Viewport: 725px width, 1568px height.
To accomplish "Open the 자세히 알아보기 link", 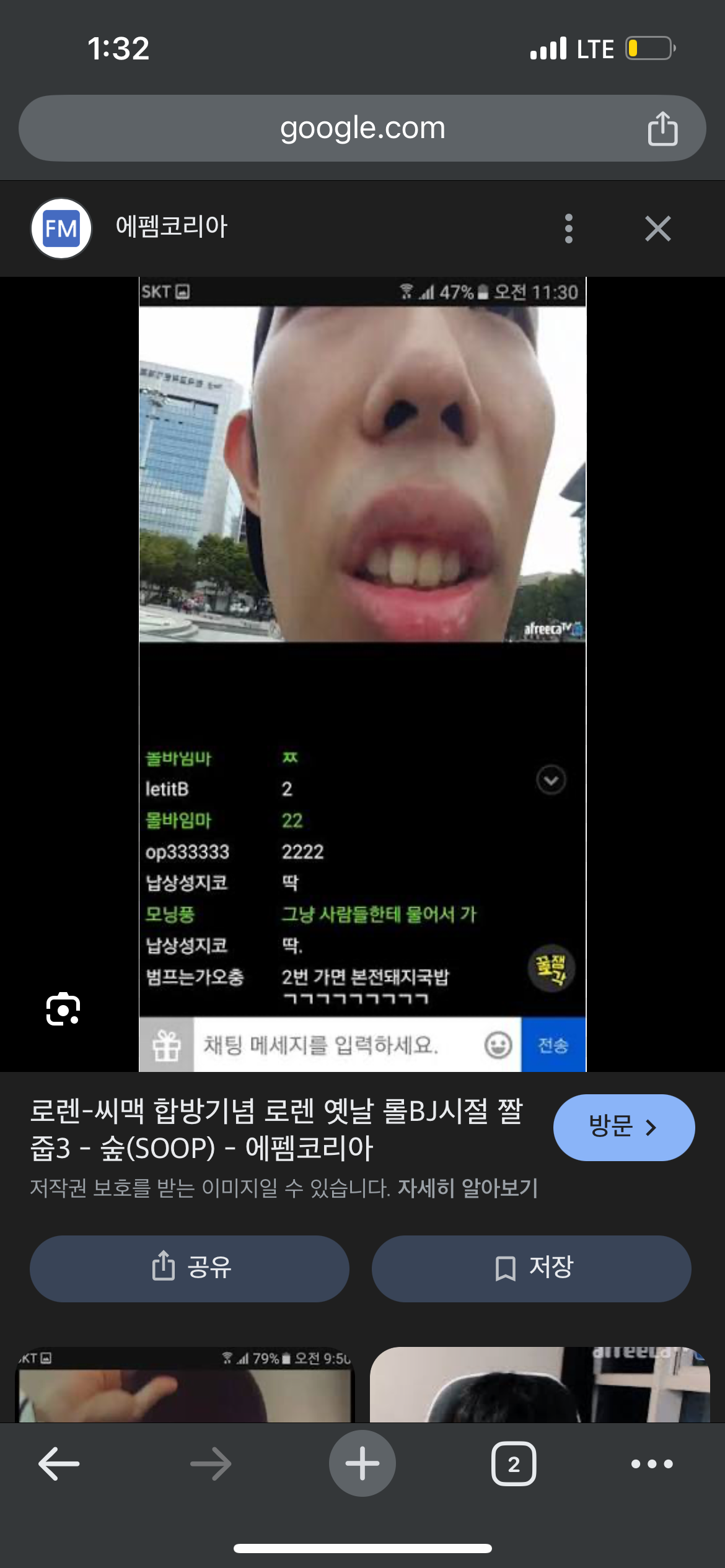I will (468, 1188).
